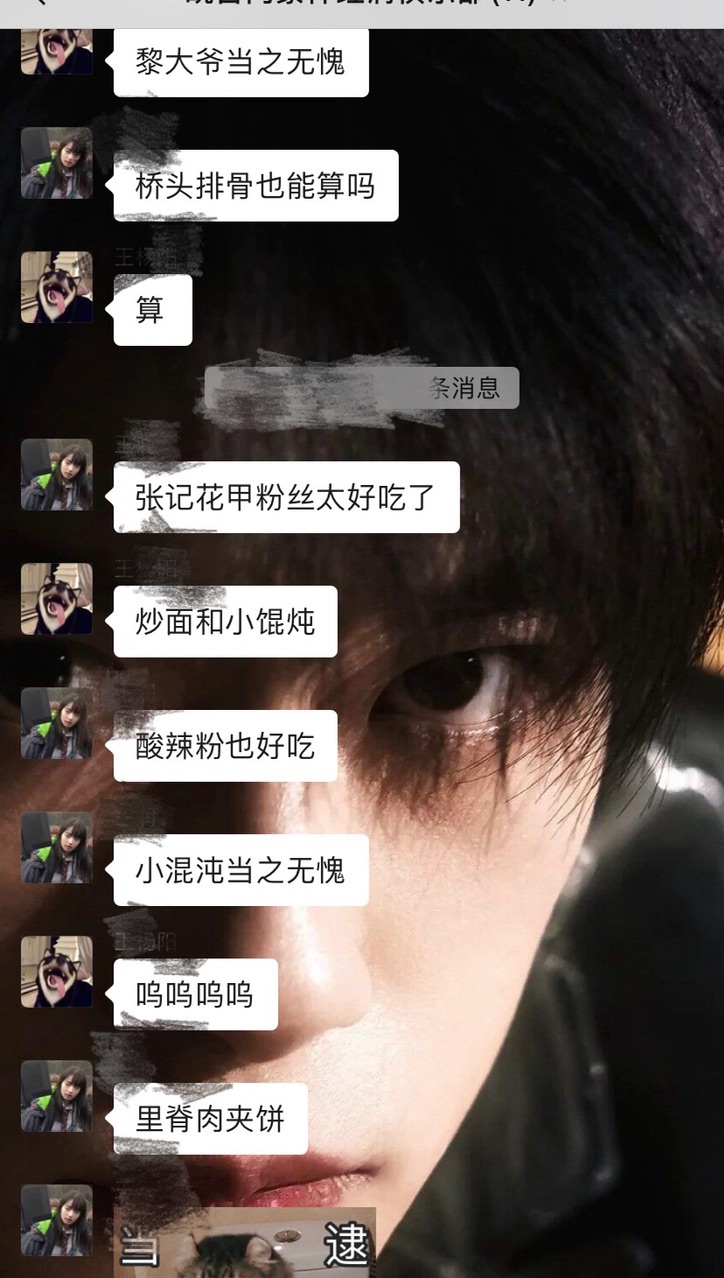Screen dimensions: 724x1278
Task: Tap avatar beside 酸辣粉也好吃
Action: [57, 723]
